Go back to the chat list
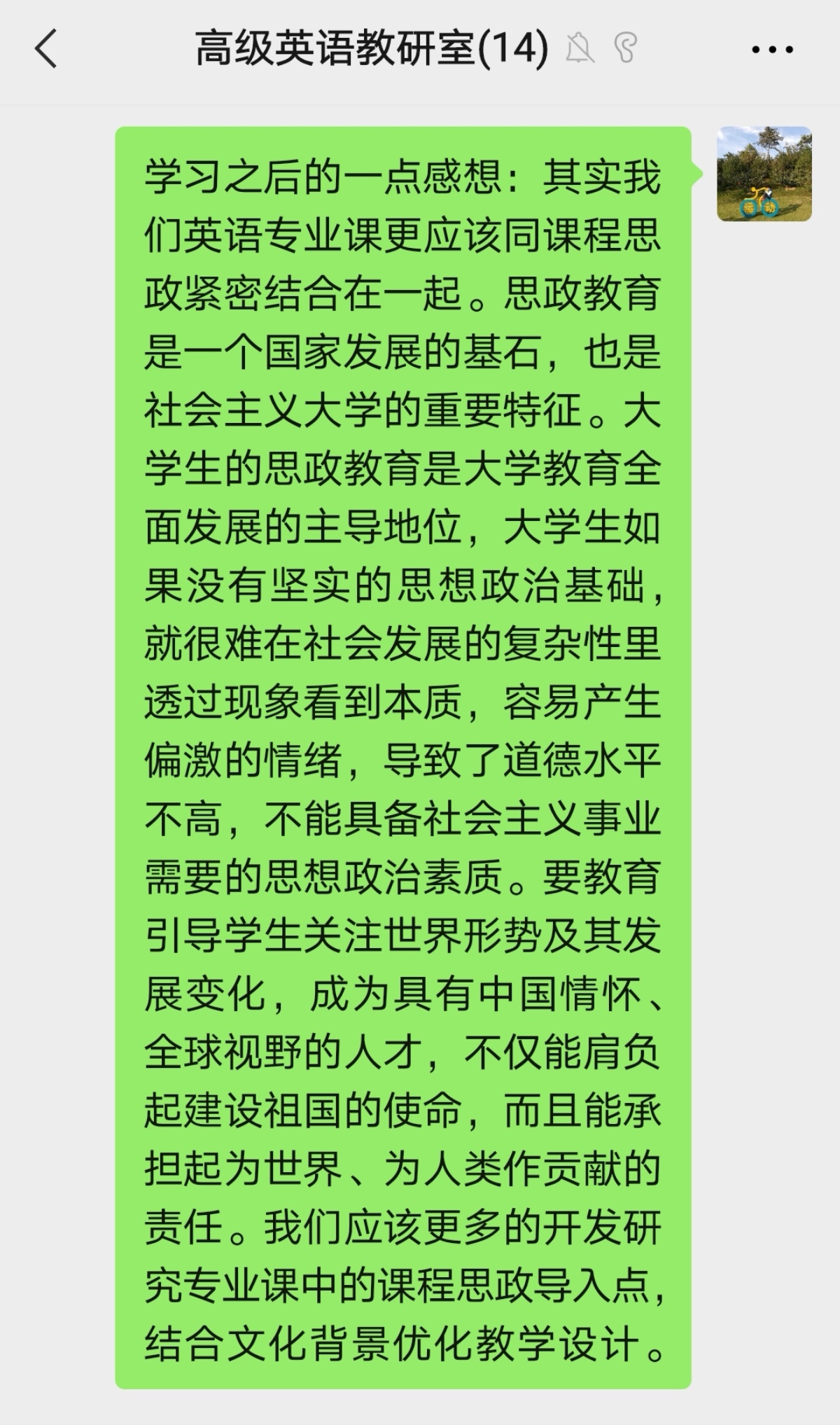The height and width of the screenshot is (1425, 840). 46,50
